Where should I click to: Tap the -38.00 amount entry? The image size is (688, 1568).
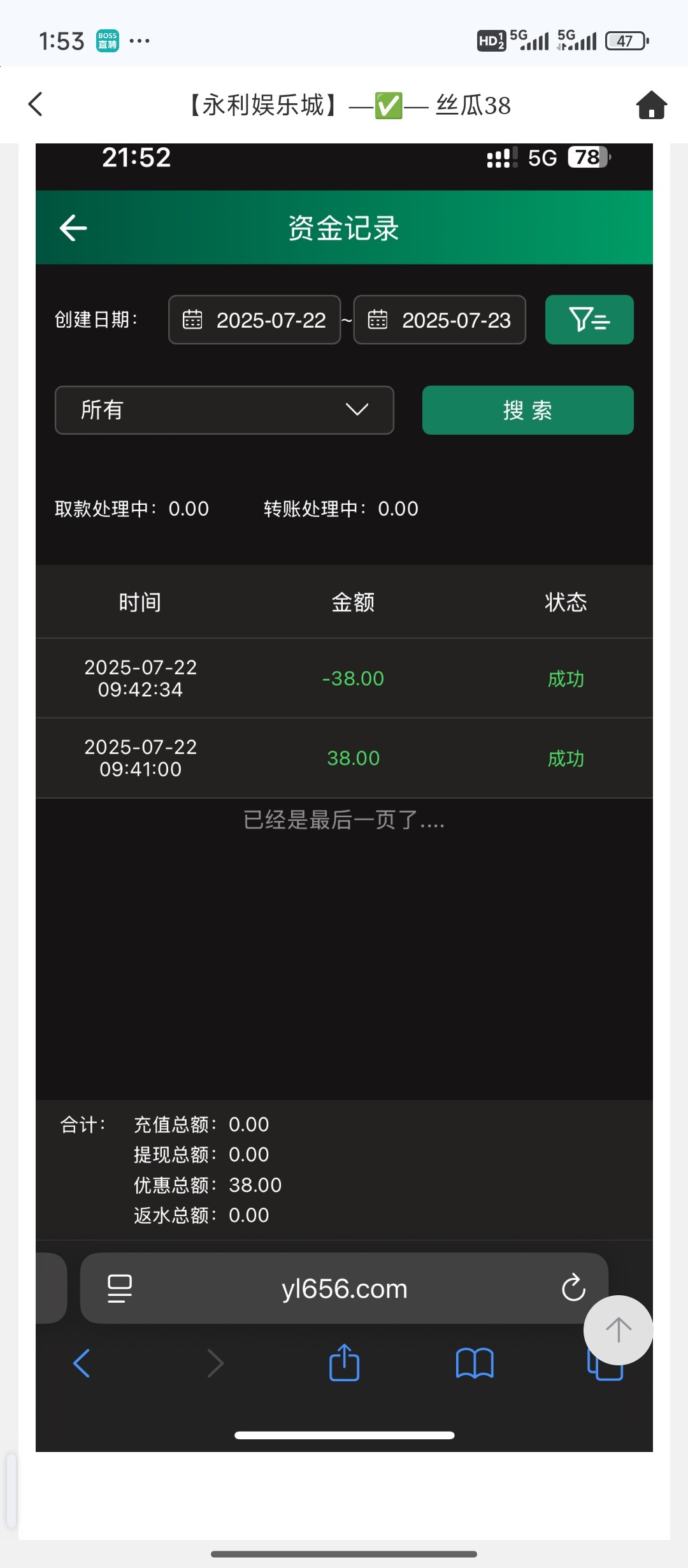(x=352, y=678)
